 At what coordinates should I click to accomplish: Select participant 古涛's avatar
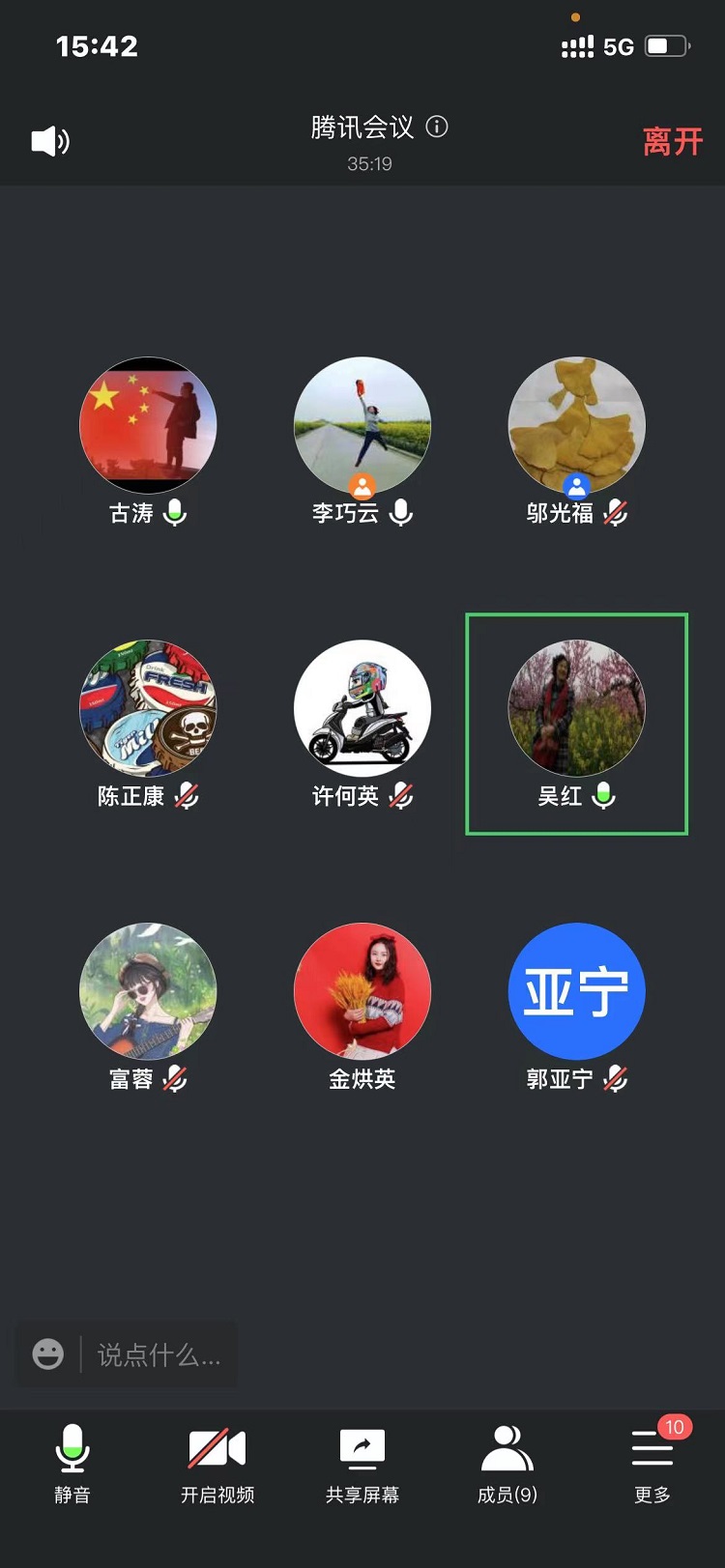148,426
